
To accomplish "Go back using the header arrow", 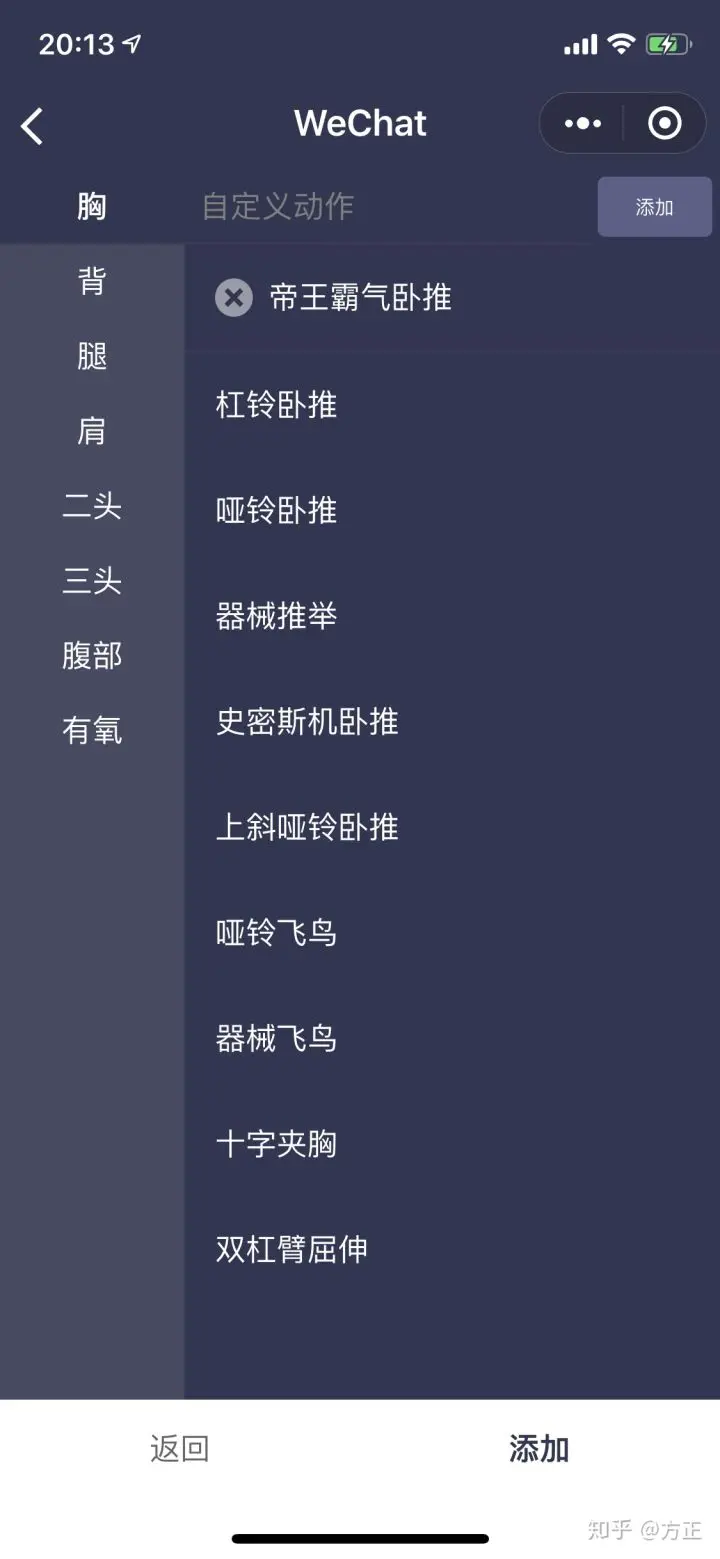I will tap(33, 126).
